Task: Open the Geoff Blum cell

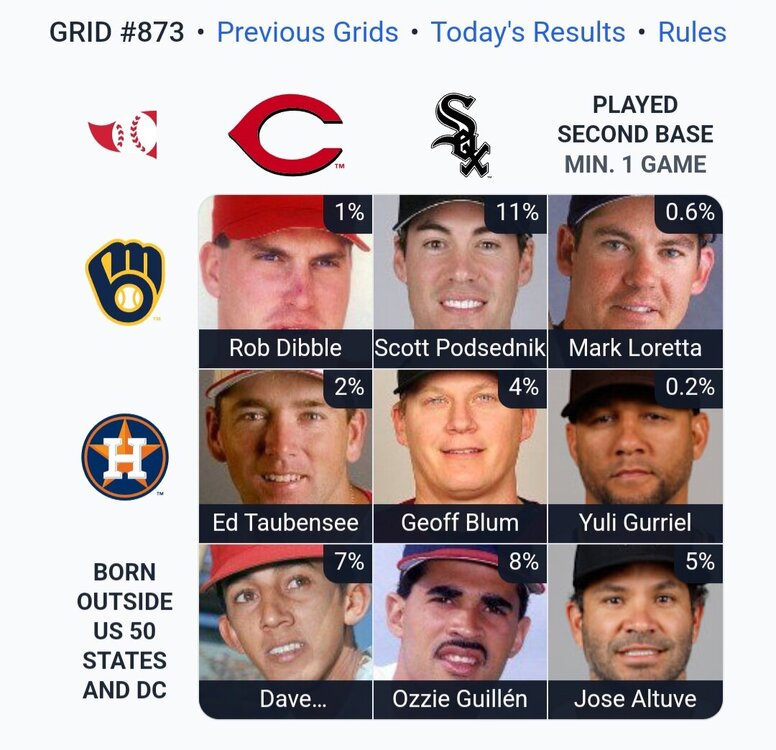Action: pyautogui.click(x=460, y=456)
